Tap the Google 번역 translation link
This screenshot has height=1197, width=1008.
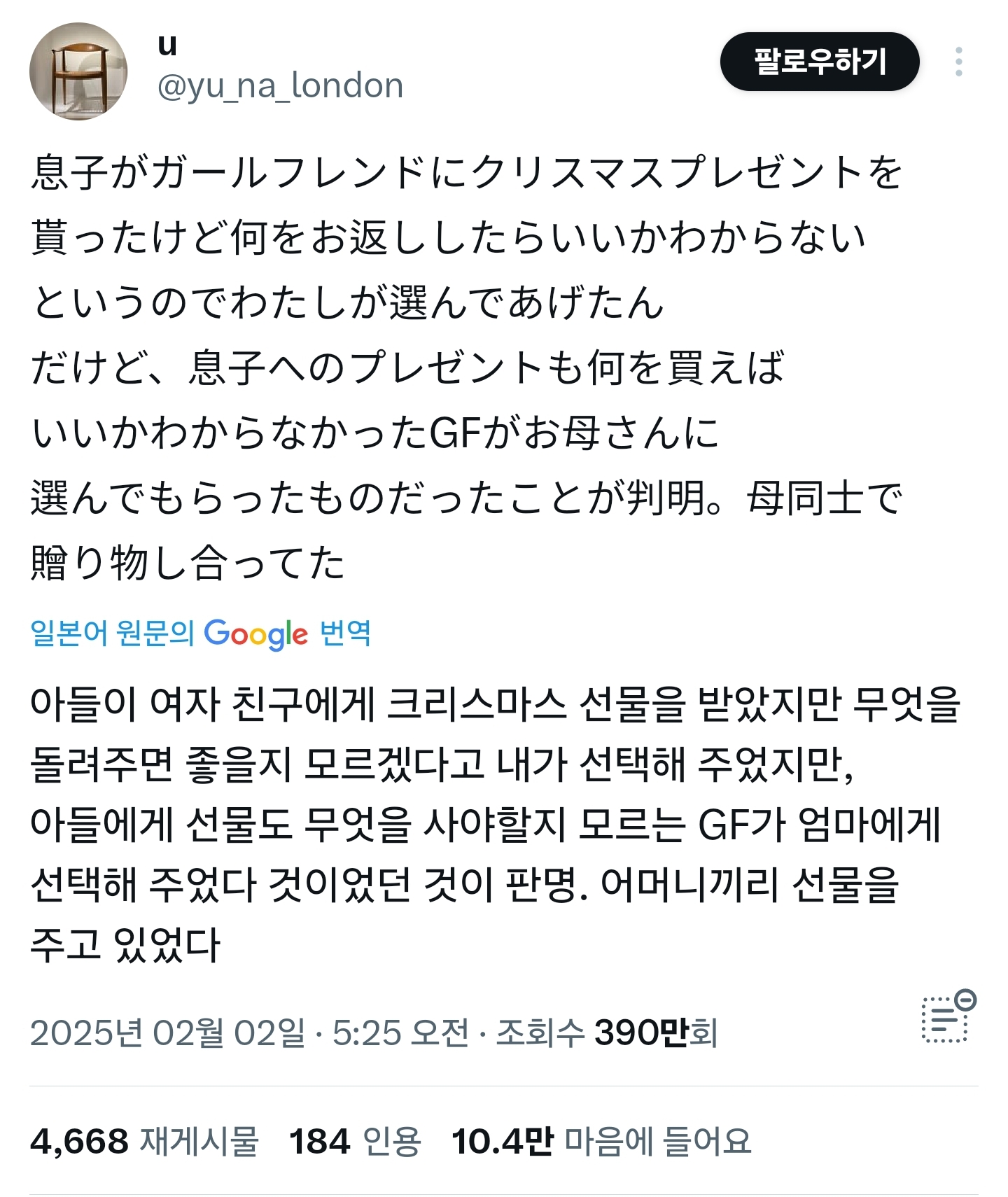200,633
